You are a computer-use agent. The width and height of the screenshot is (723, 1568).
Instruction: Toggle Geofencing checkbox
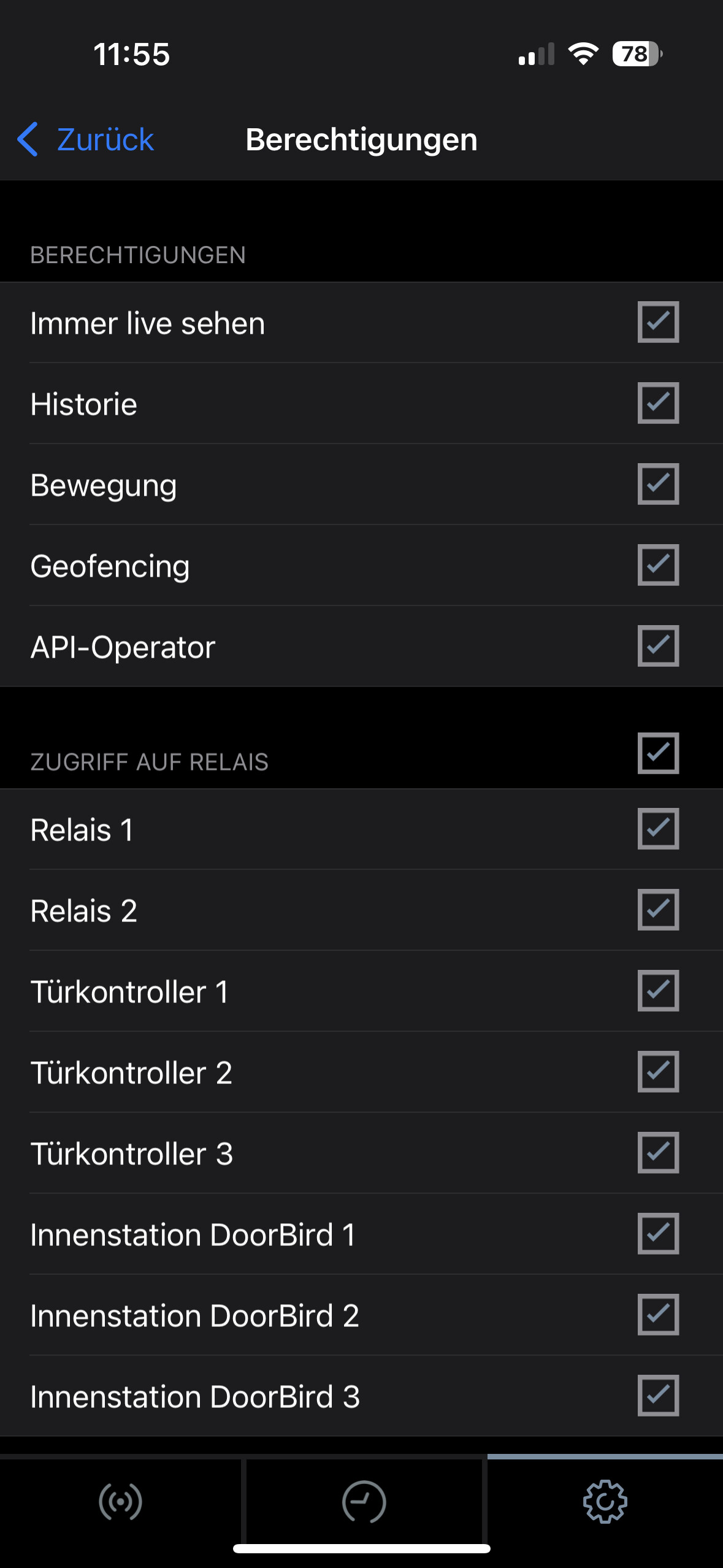[658, 565]
